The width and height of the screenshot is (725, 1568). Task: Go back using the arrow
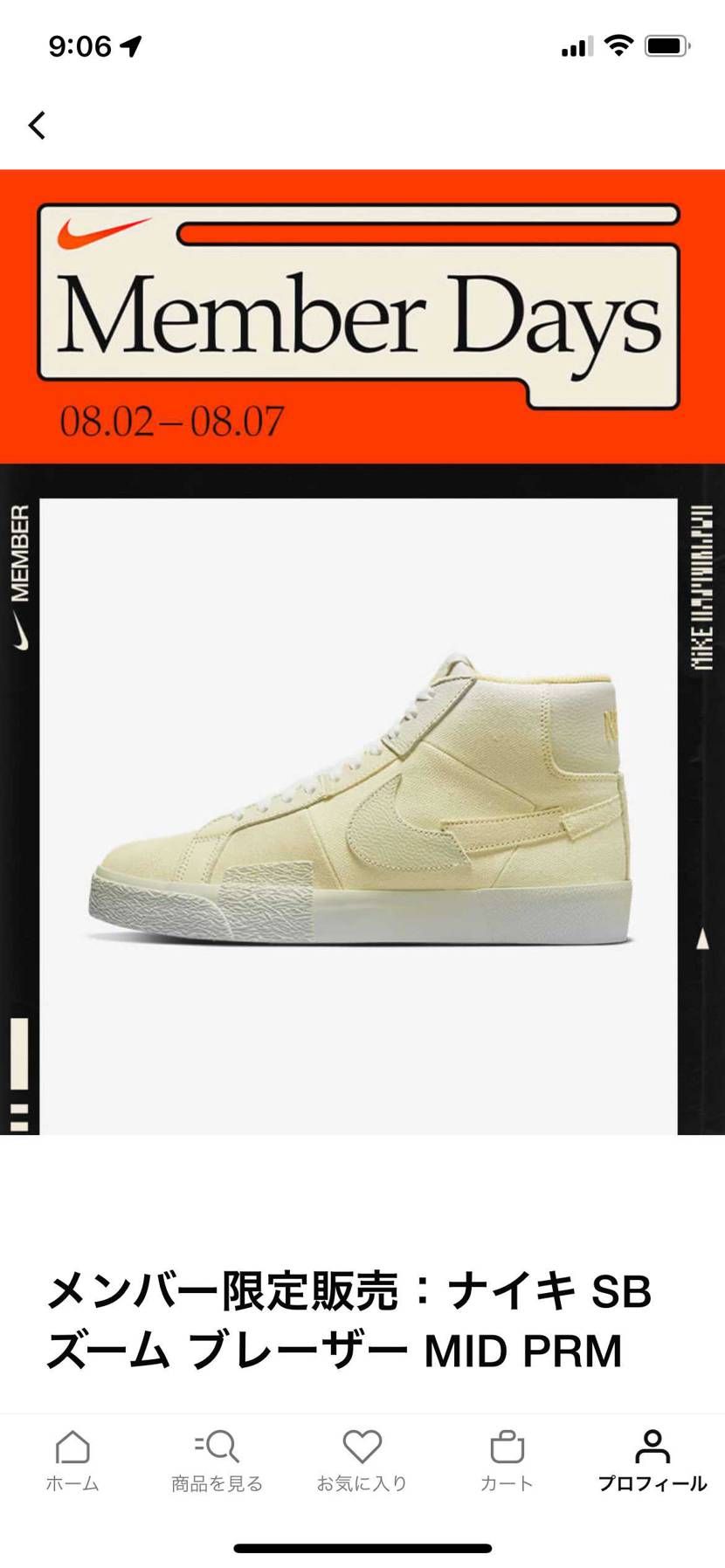(37, 126)
